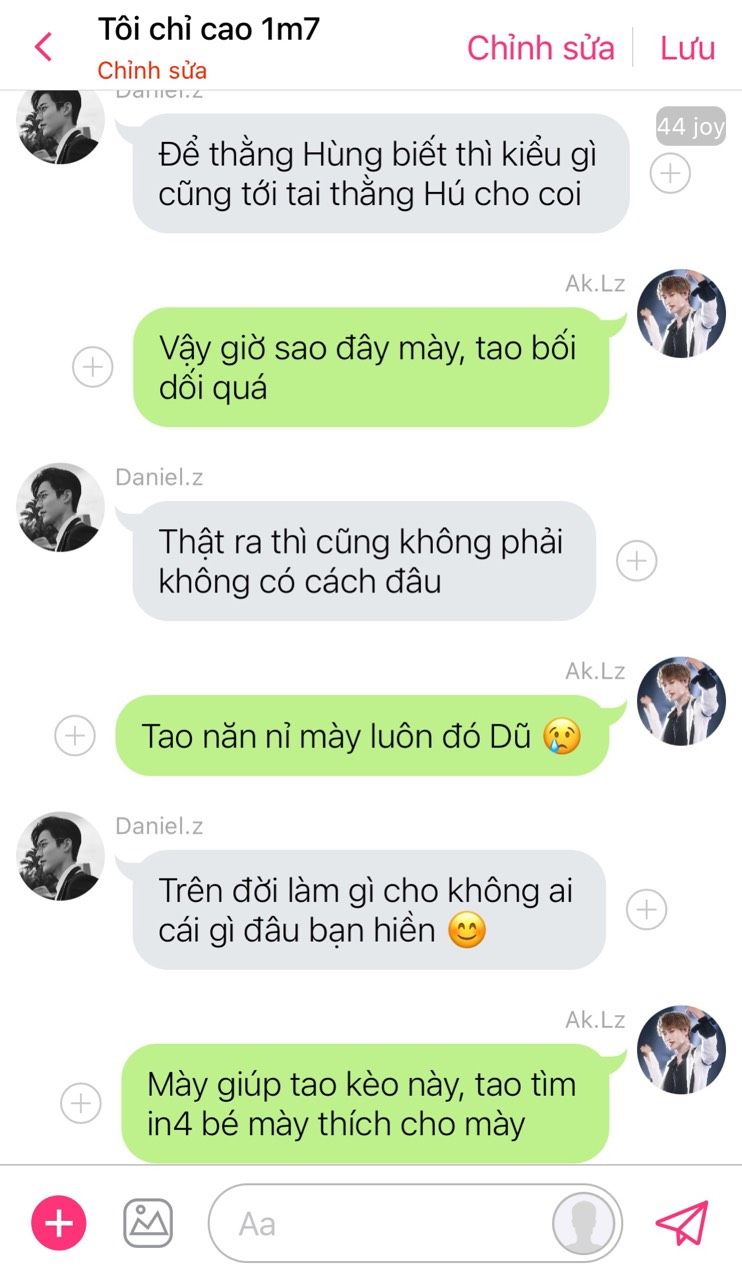Screen dimensions: 742x1281
Task: Tap plus beside "Để thằng Hùng biết" message
Action: pos(670,173)
